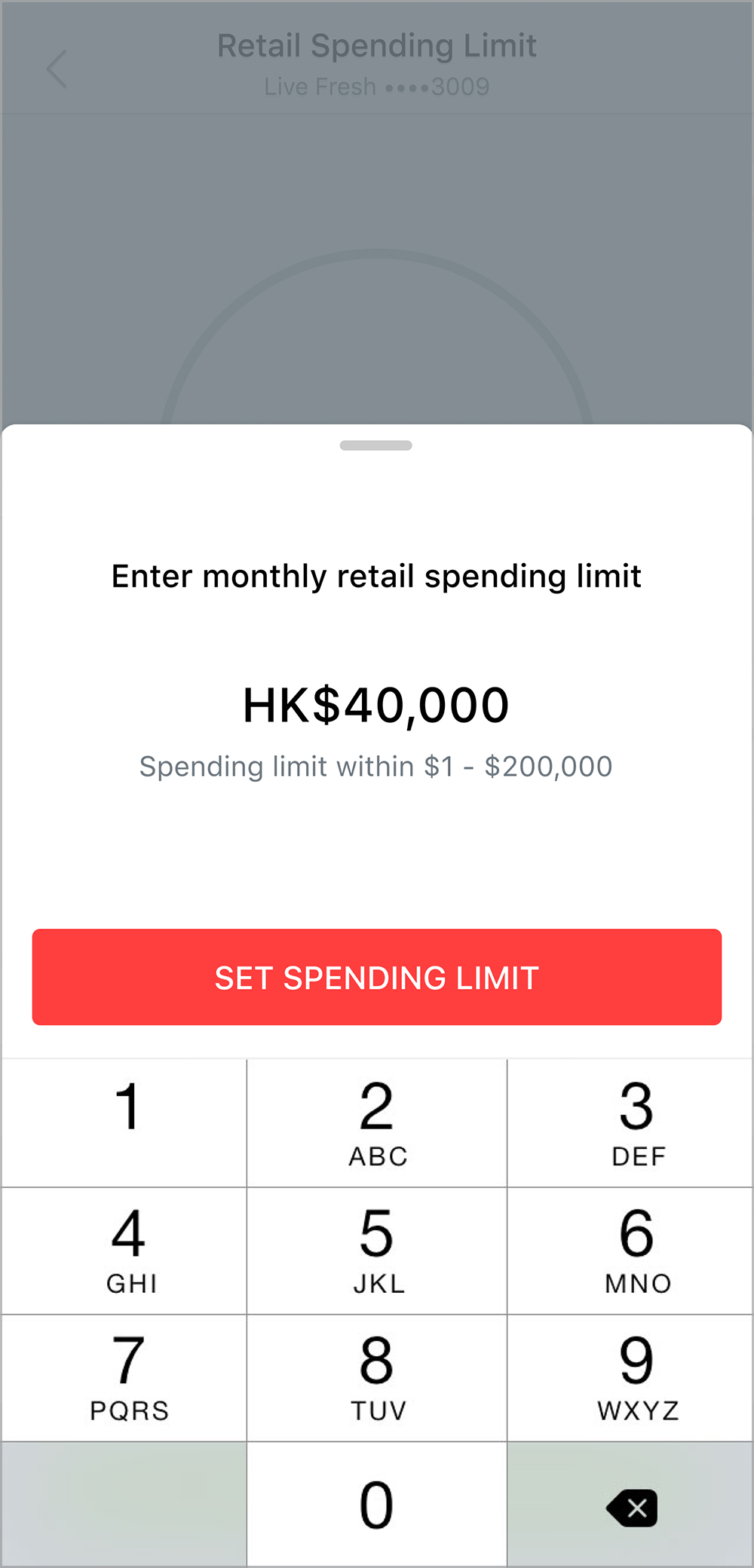The image size is (754, 1568).
Task: Go back using the top-left arrow
Action: [57, 69]
